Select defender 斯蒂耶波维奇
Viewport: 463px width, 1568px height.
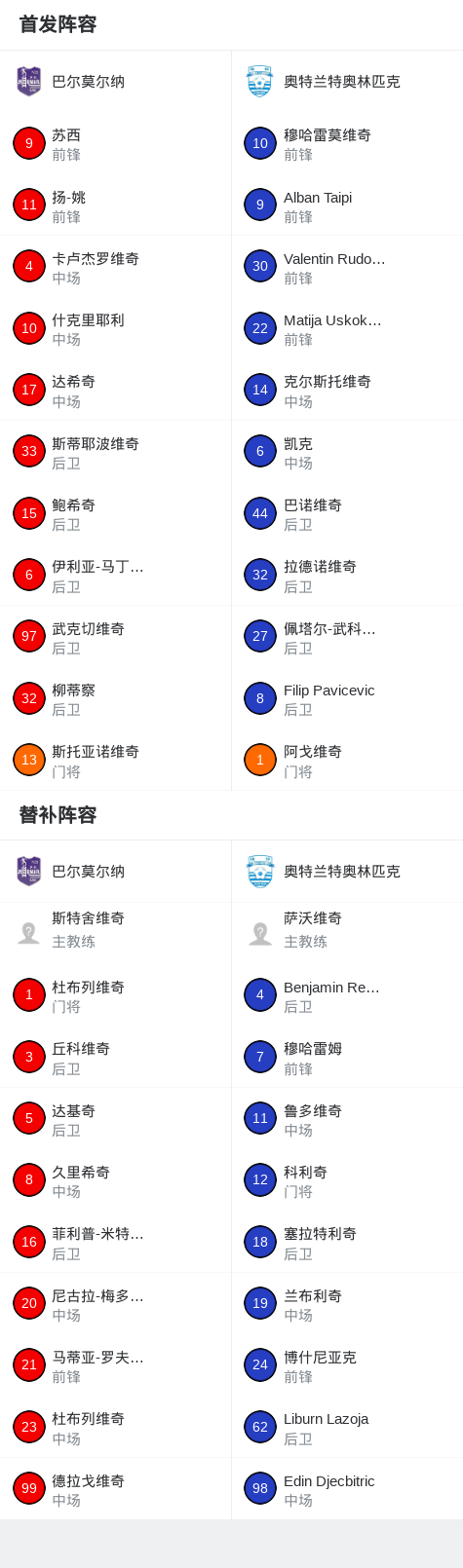click(x=115, y=453)
